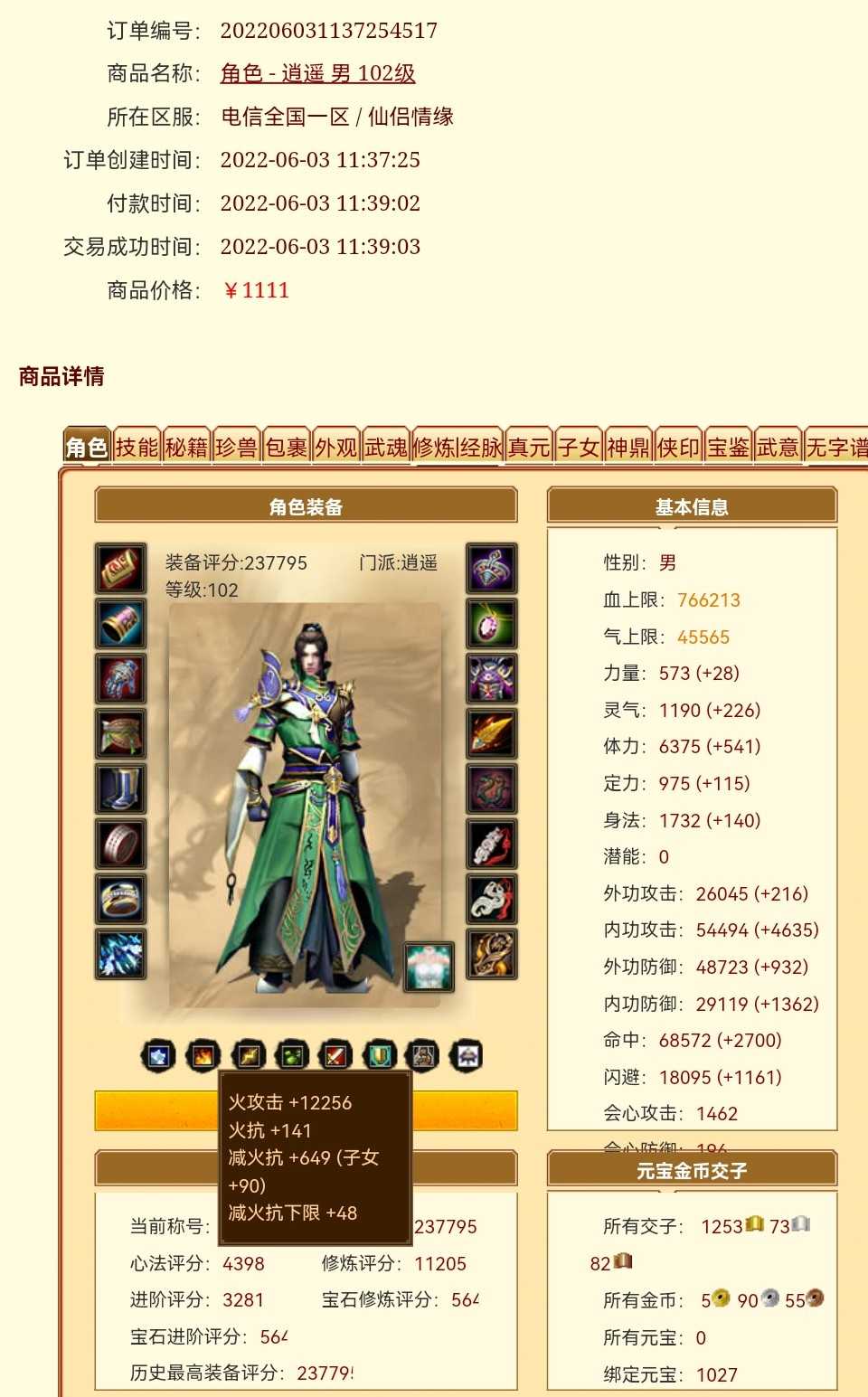This screenshot has height=1397, width=868.
Task: Tap the fire attribute icon below character
Action: coord(203,1055)
